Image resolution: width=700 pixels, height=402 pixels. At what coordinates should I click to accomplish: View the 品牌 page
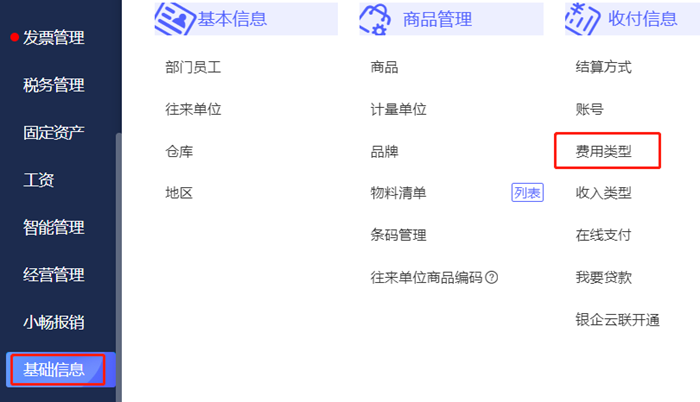pos(384,151)
